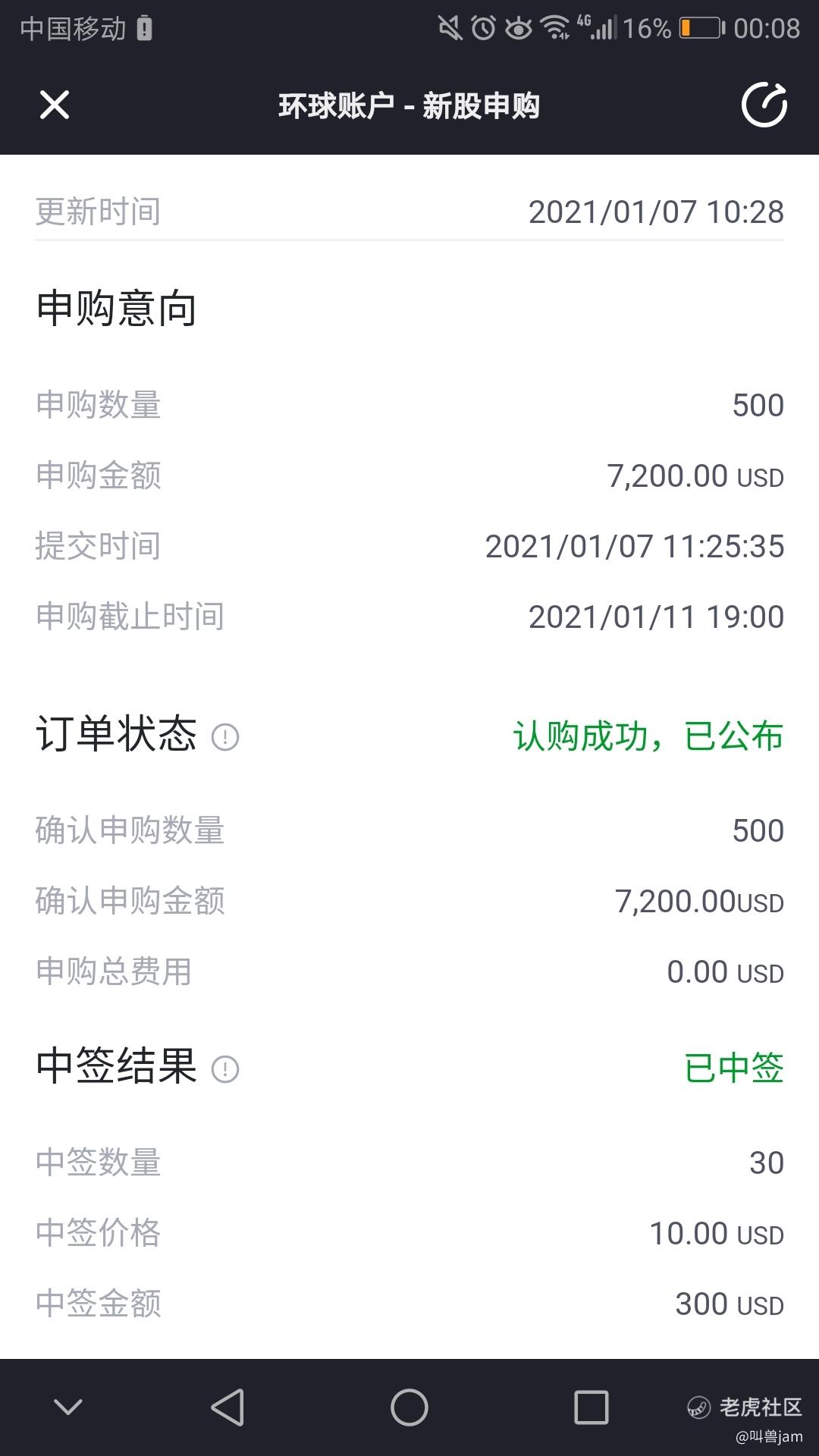
Task: Open the info icon beside 中签结果
Action: pos(225,1069)
